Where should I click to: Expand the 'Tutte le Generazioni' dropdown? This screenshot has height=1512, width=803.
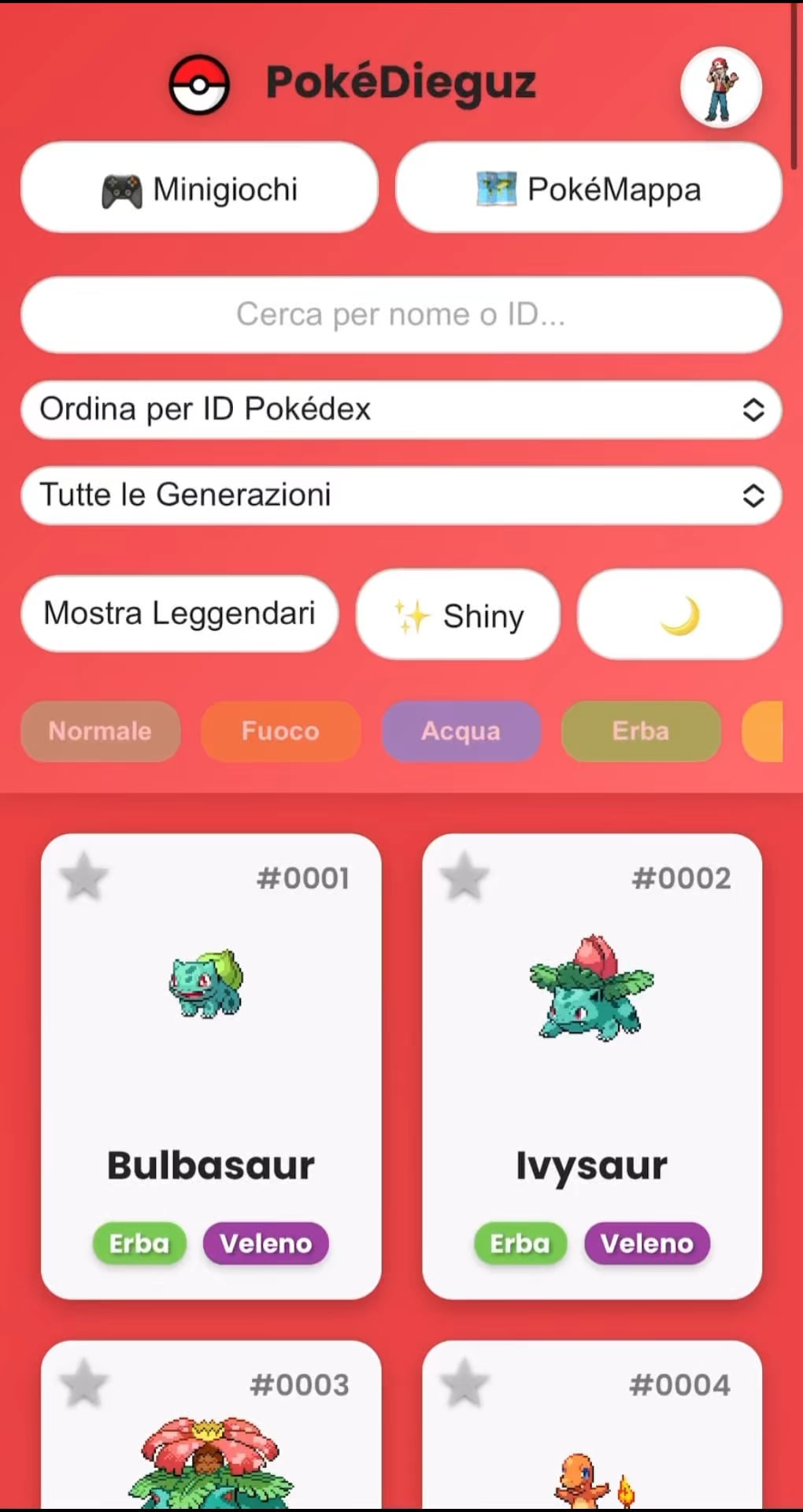(401, 495)
